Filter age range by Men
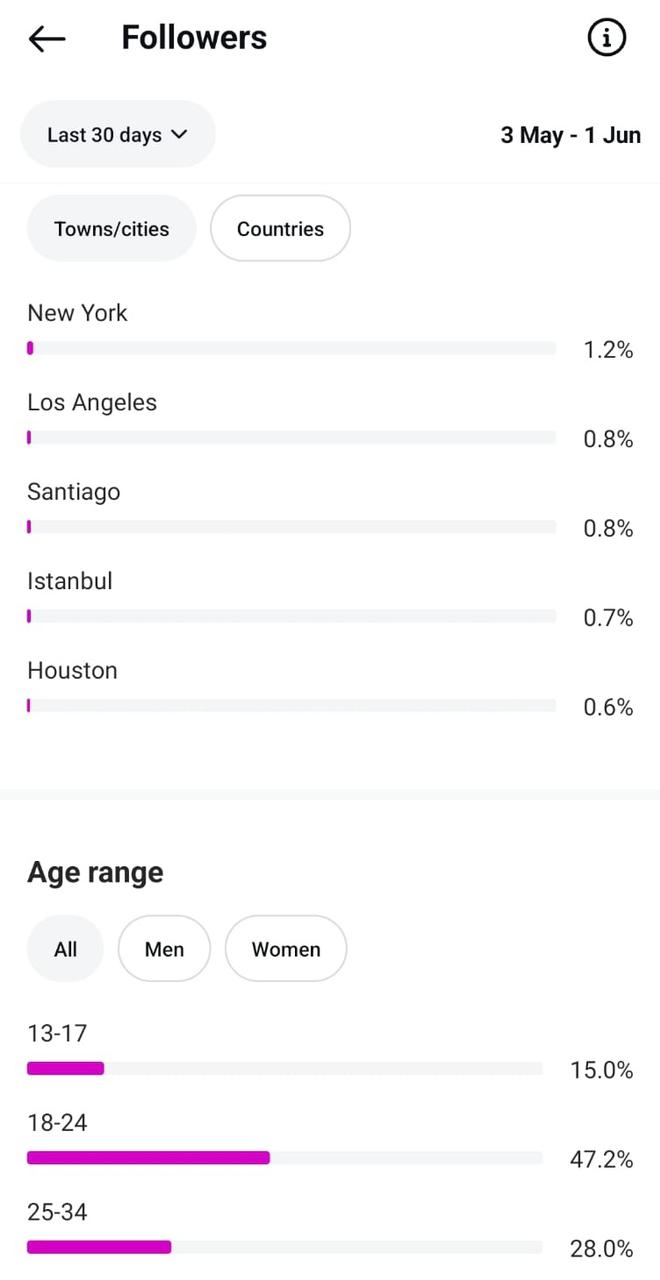Viewport: 660px width, 1280px height. click(164, 949)
